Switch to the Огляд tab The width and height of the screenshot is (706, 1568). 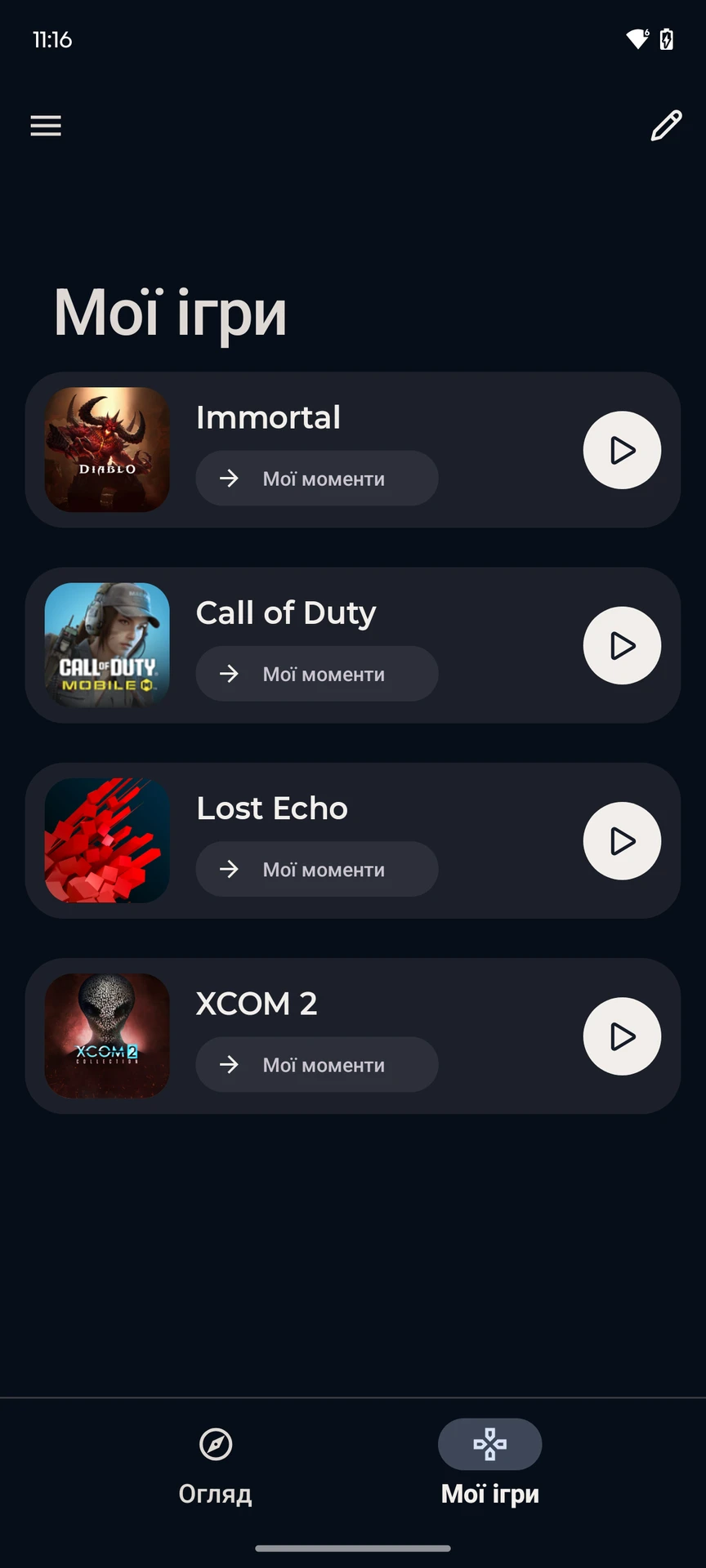tap(216, 1463)
